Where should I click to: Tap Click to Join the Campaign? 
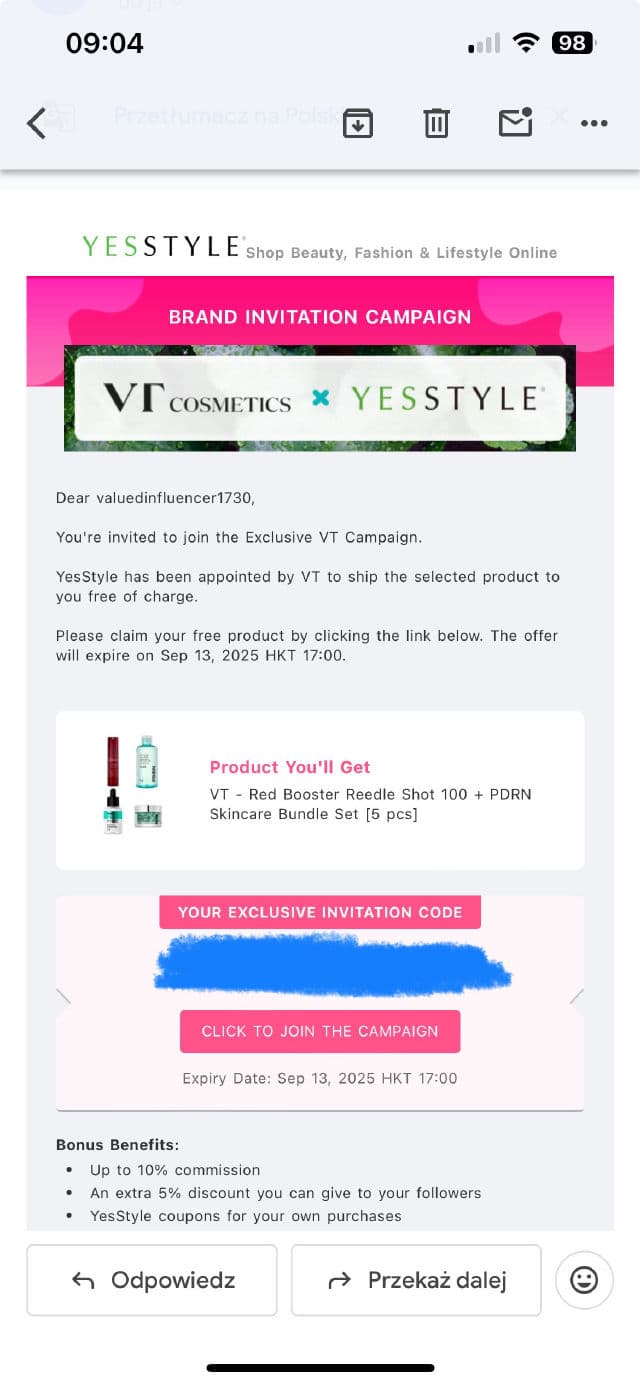[320, 1031]
